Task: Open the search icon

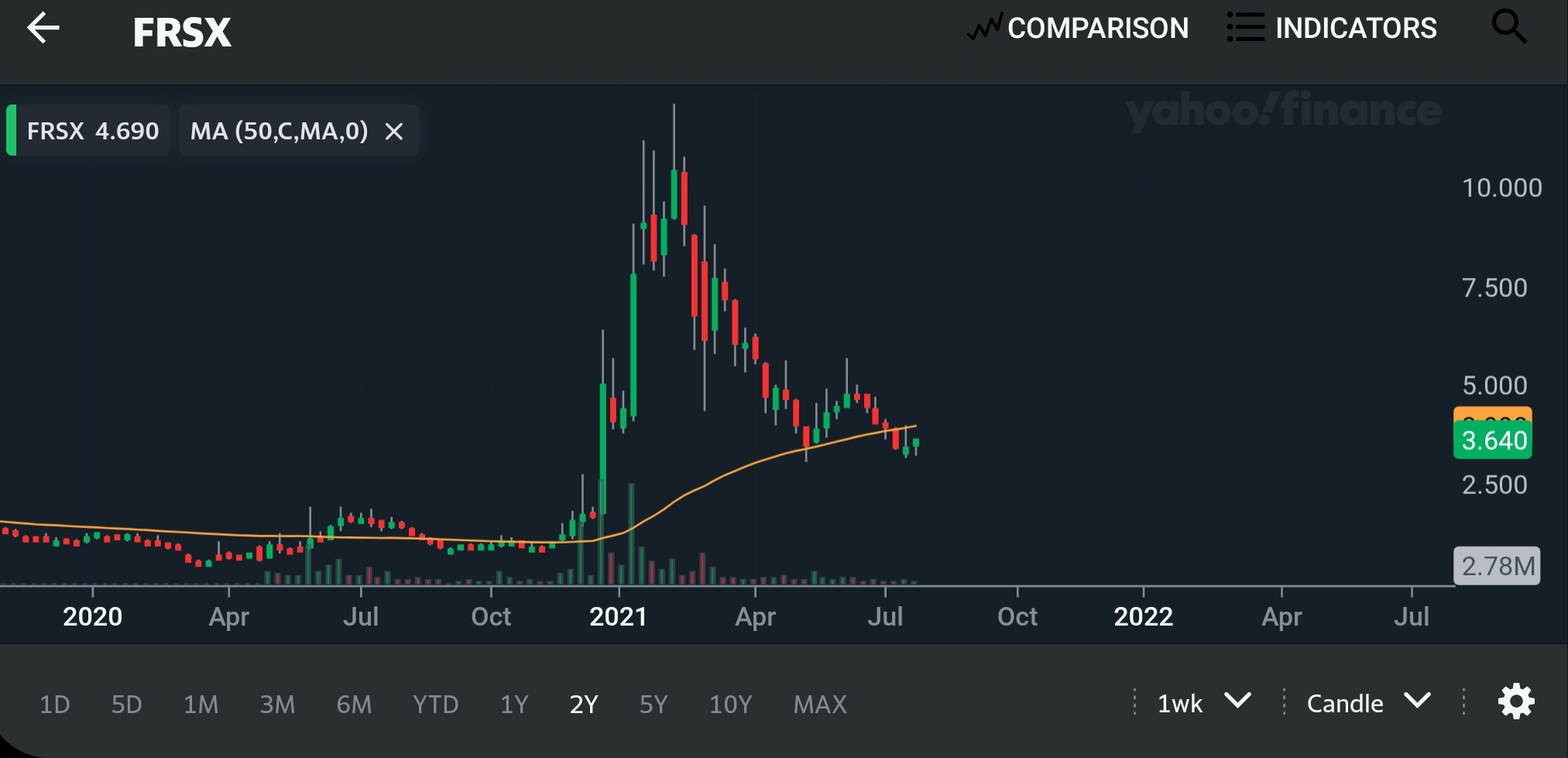Action: click(1508, 28)
